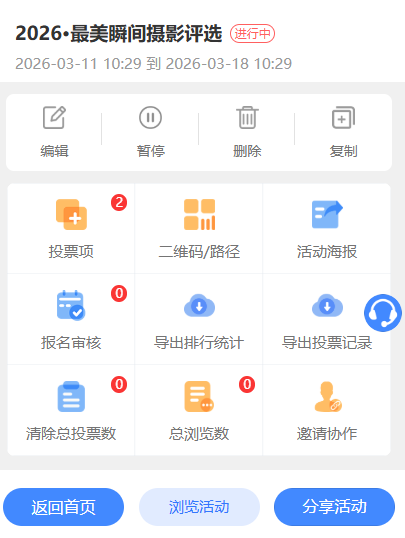Select 导出投票记录 export vote records
The height and width of the screenshot is (538, 405).
click(327, 319)
